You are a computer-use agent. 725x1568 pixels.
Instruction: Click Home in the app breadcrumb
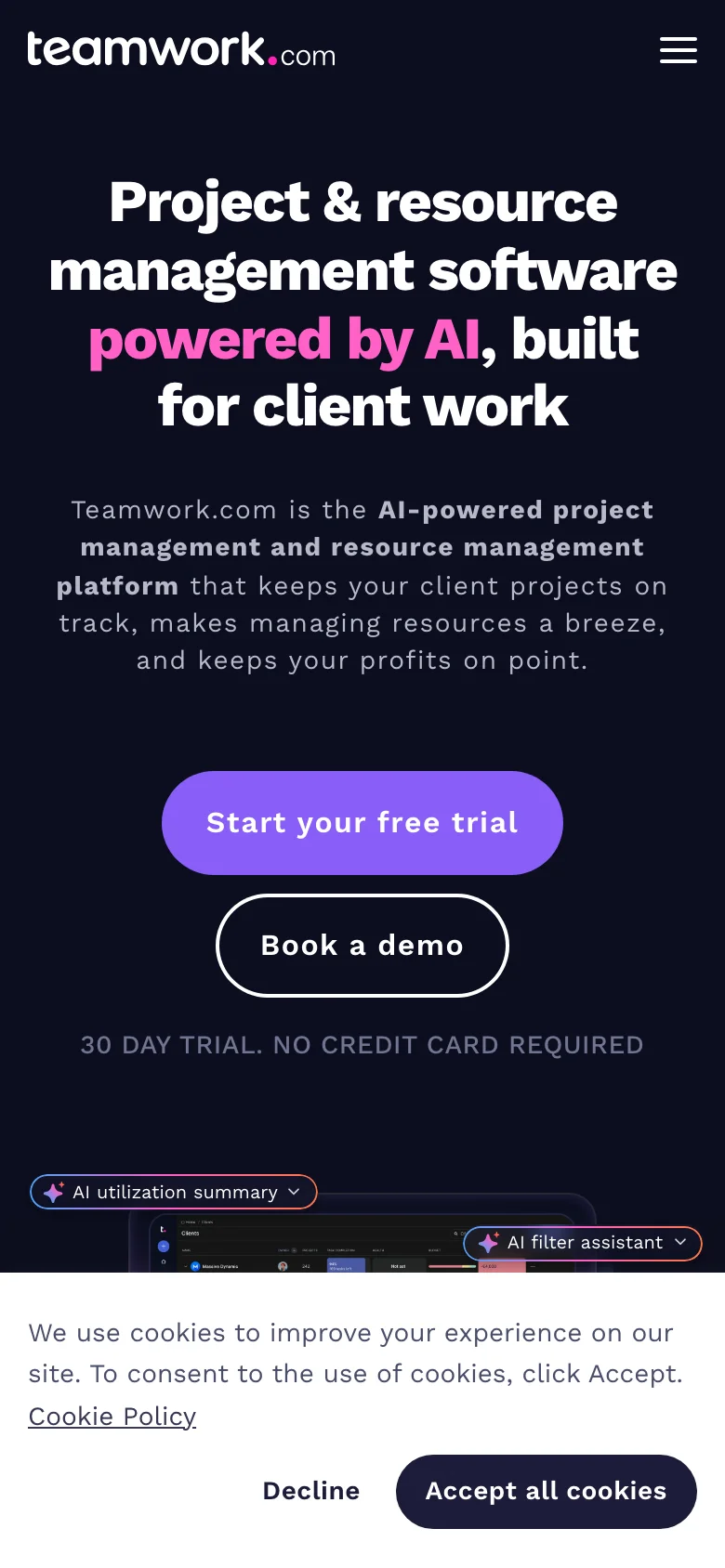(x=190, y=1222)
